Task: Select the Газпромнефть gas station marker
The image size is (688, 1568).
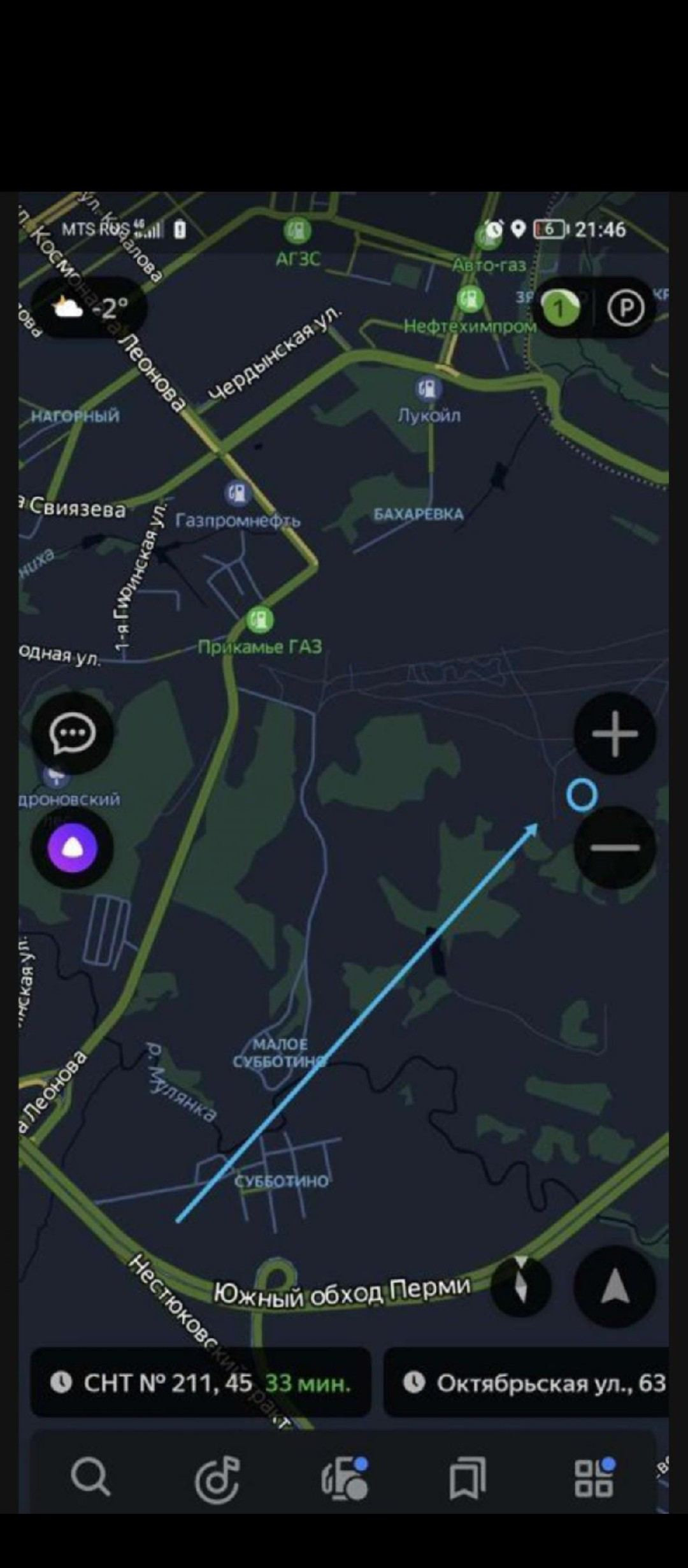Action: pos(238,493)
